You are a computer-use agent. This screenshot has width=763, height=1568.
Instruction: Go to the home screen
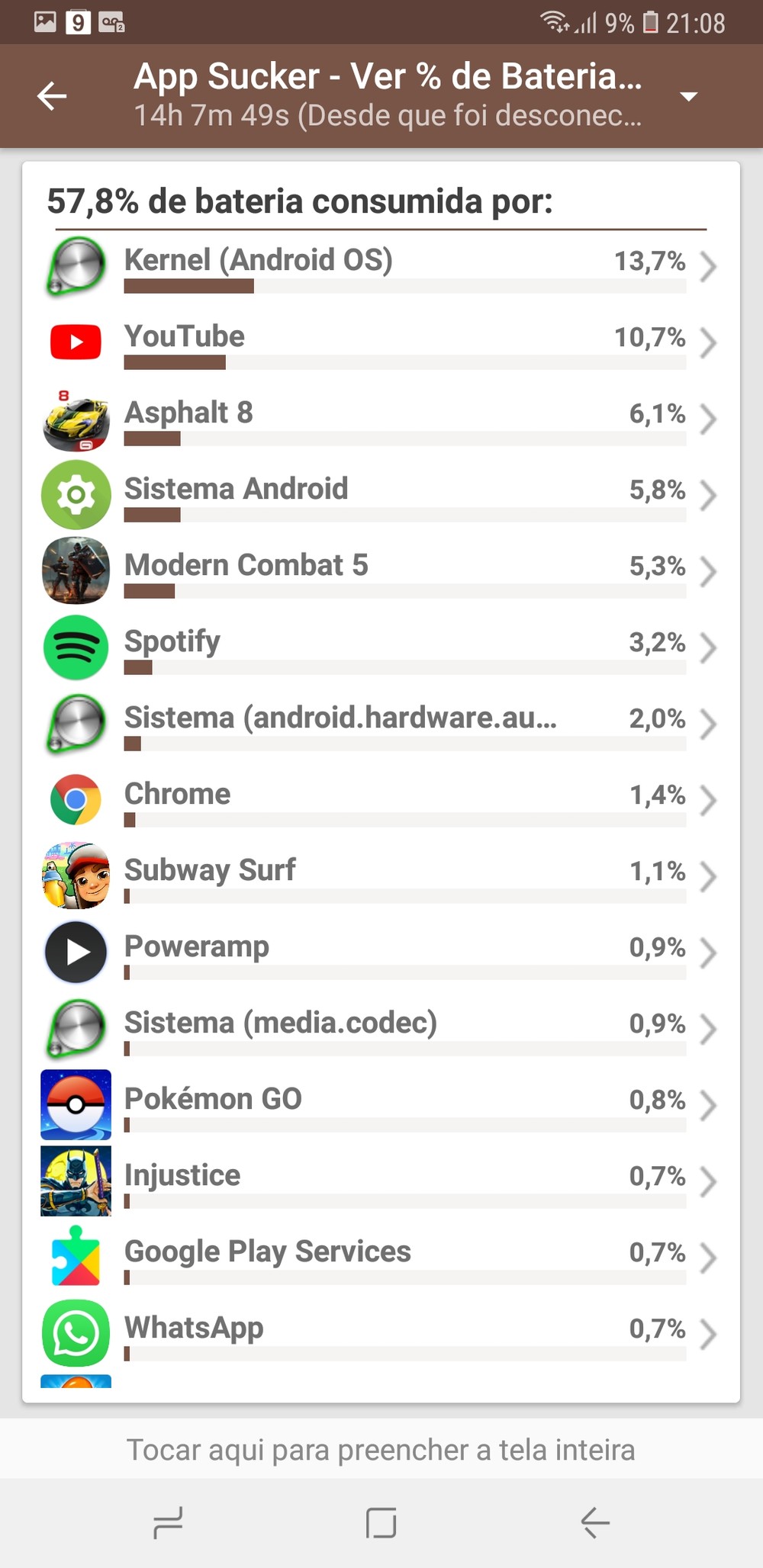pyautogui.click(x=381, y=1523)
